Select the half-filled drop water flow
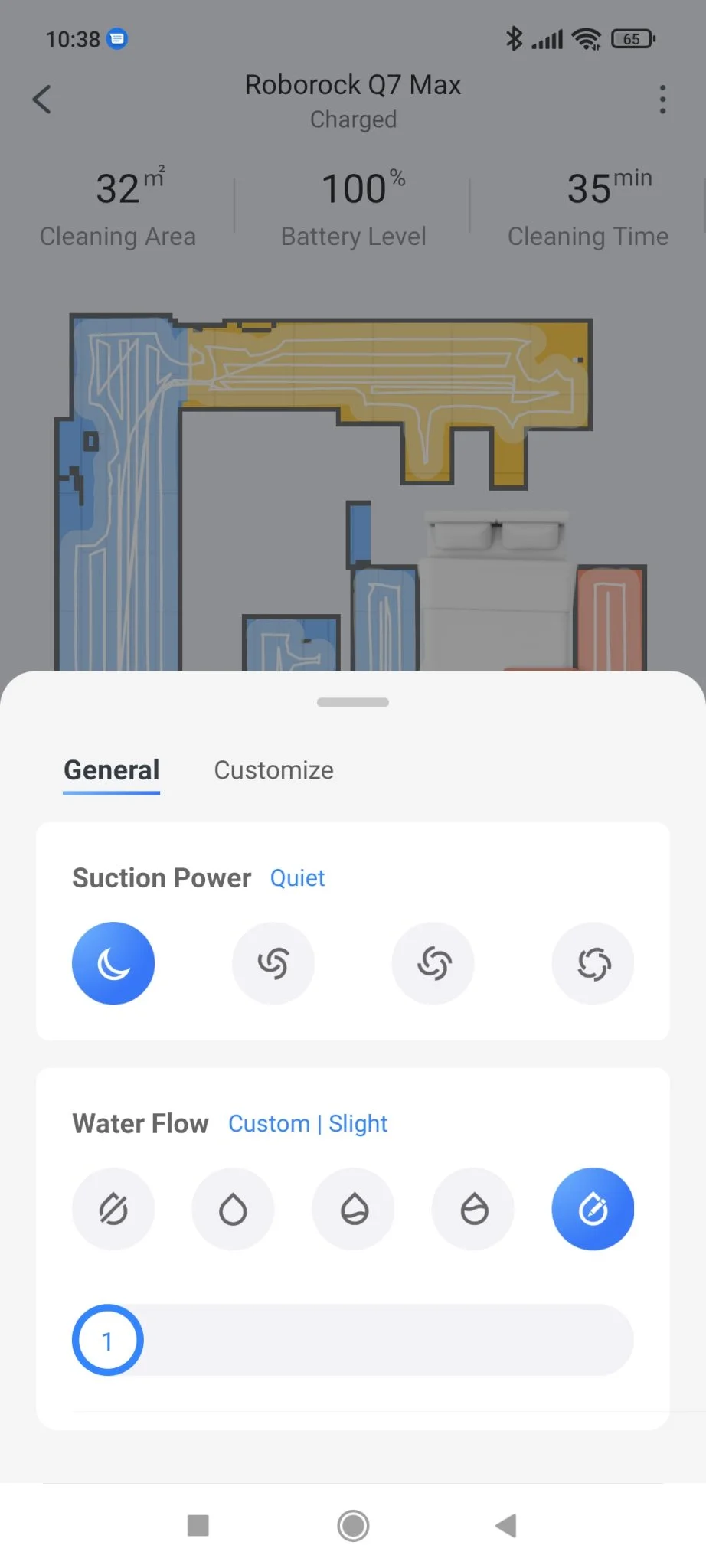706x1568 pixels. (x=354, y=1209)
